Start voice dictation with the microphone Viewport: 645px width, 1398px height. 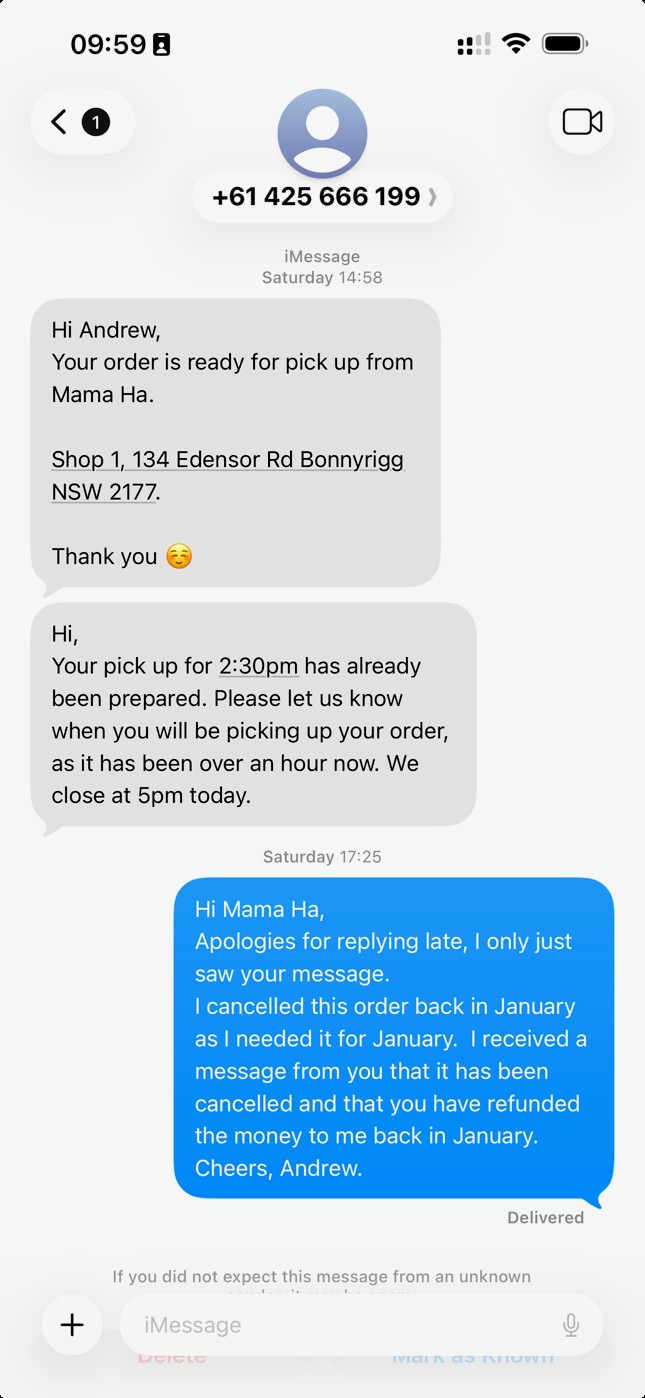point(571,1325)
